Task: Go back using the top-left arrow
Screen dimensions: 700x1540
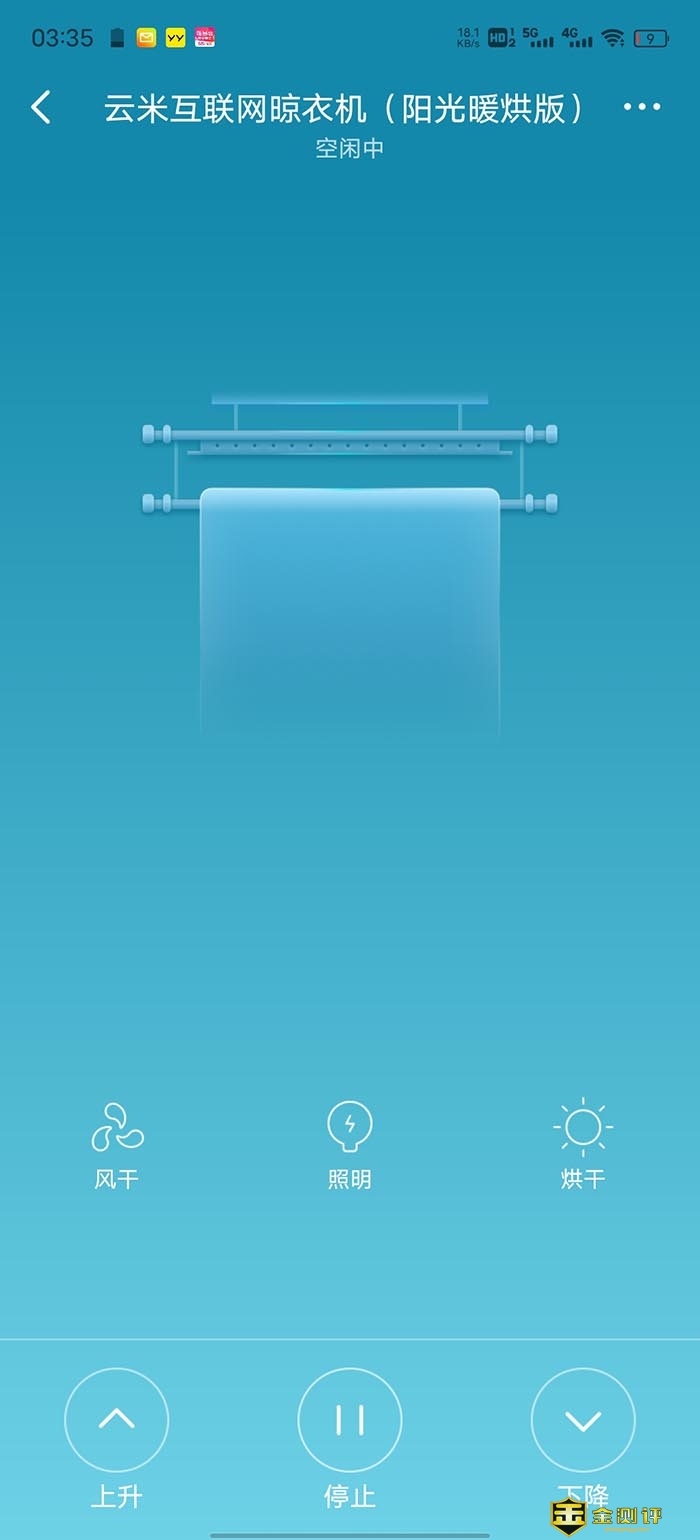Action: [x=41, y=107]
